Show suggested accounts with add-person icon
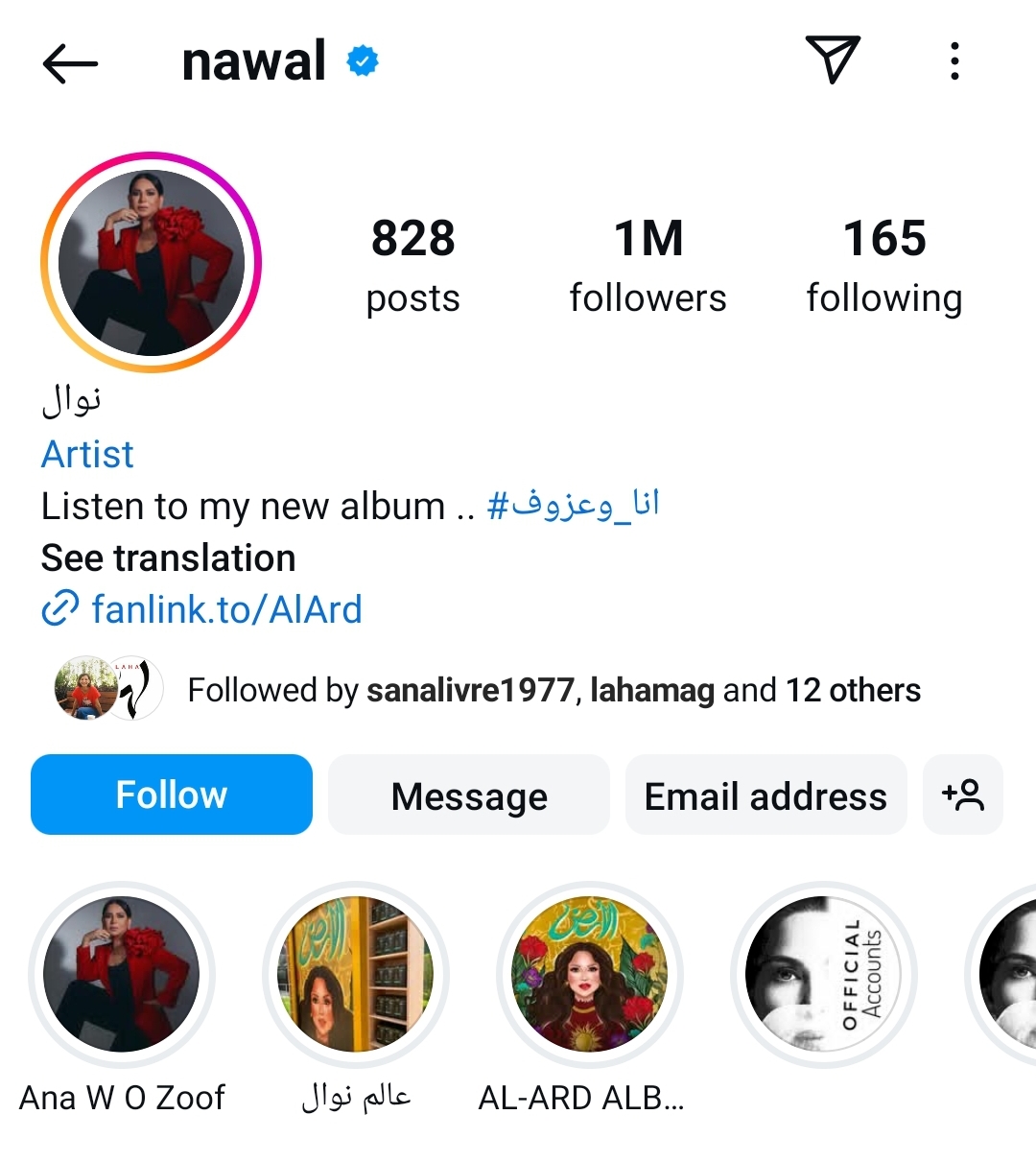The width and height of the screenshot is (1036, 1162). (x=962, y=794)
